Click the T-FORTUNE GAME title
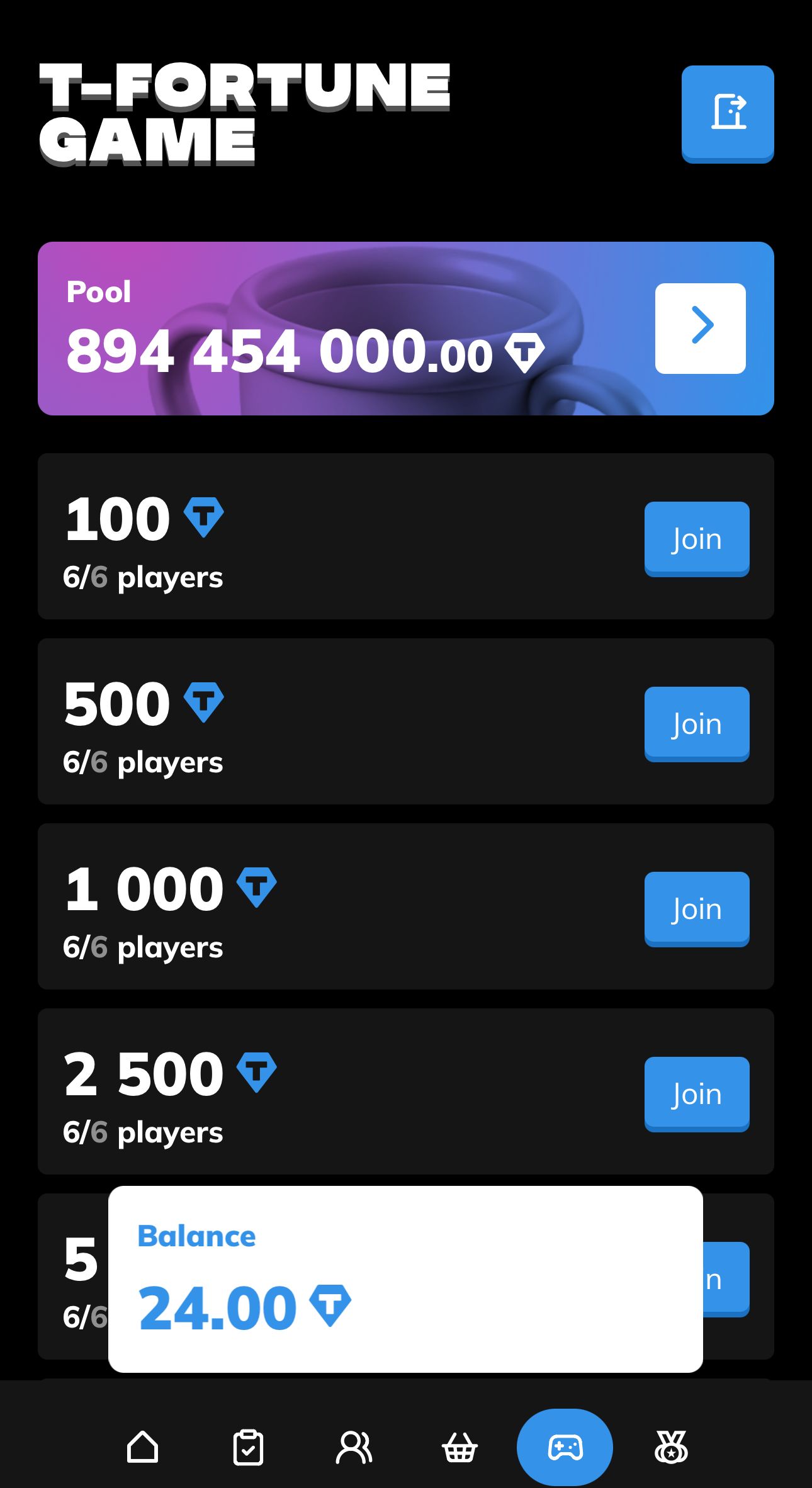812x1488 pixels. (x=244, y=110)
